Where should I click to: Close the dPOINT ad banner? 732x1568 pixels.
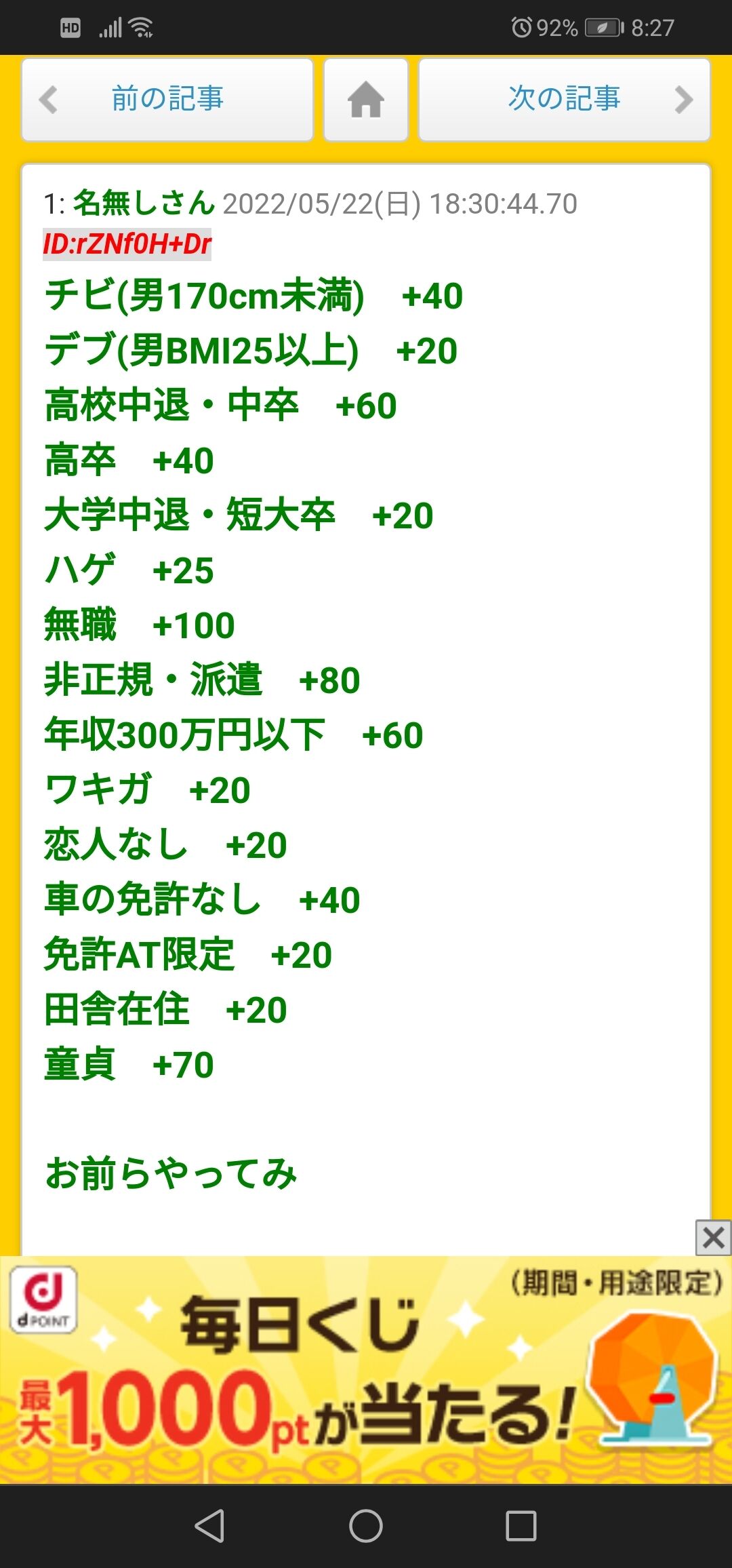[713, 1238]
